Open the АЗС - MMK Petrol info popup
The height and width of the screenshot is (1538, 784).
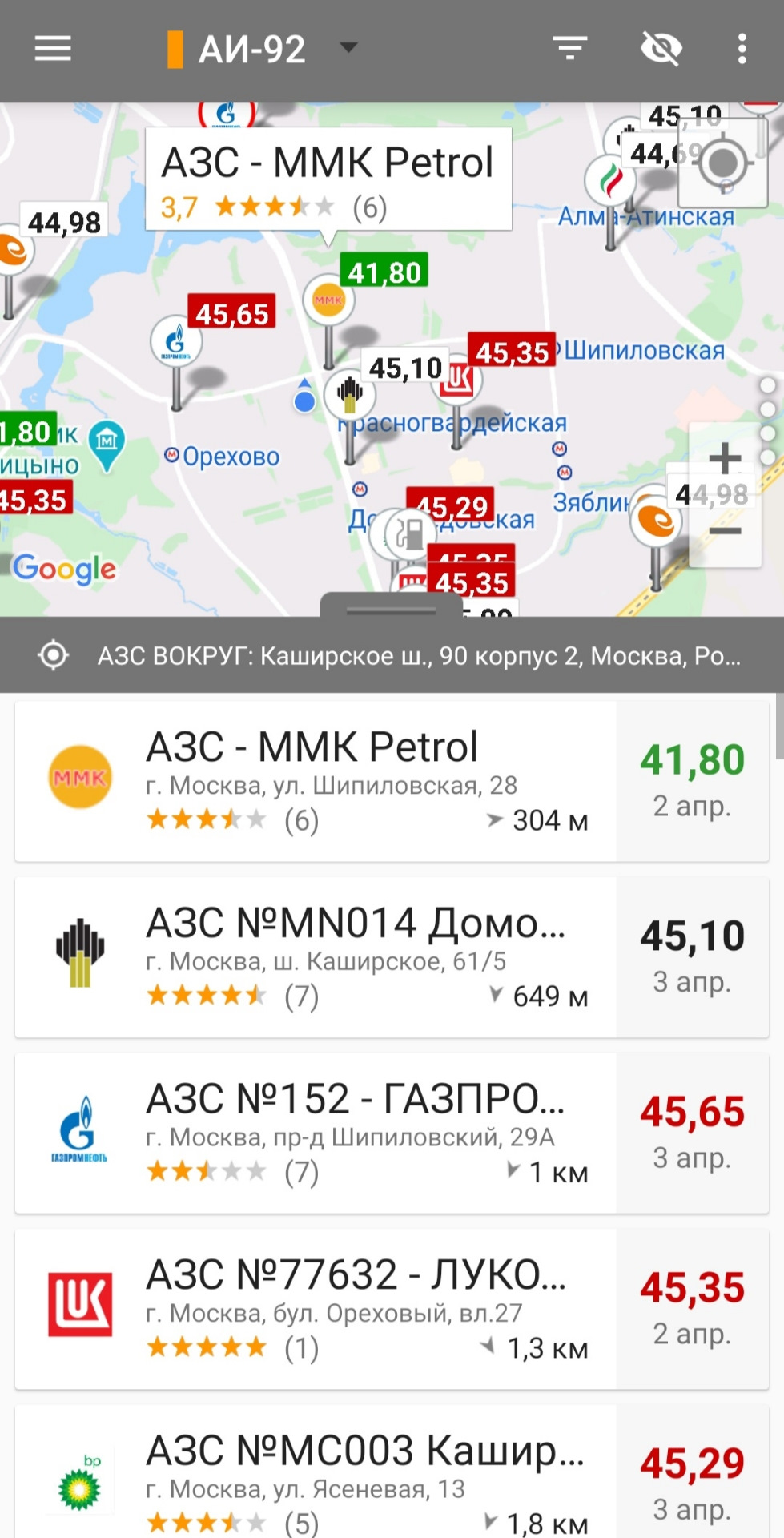[x=328, y=179]
